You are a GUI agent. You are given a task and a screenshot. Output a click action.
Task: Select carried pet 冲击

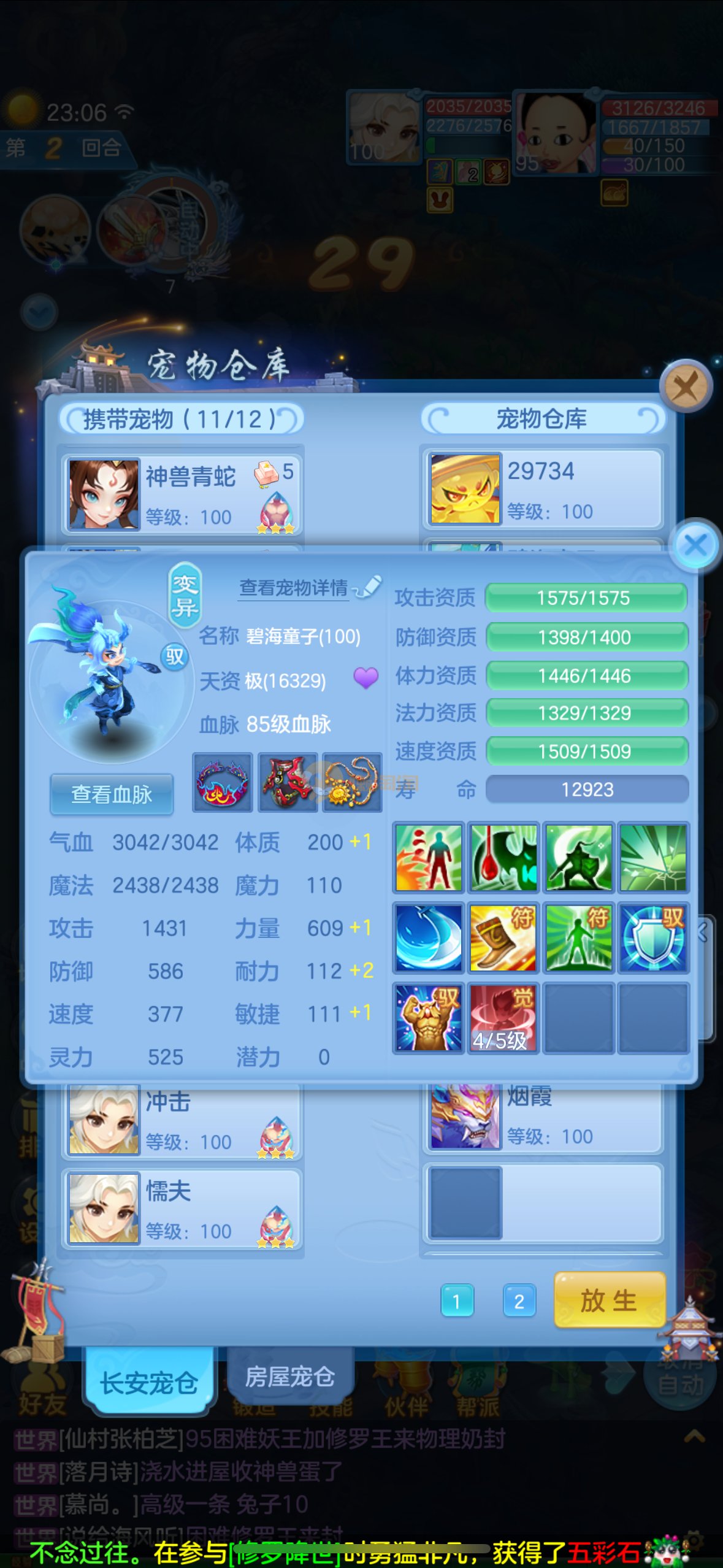pyautogui.click(x=182, y=1120)
